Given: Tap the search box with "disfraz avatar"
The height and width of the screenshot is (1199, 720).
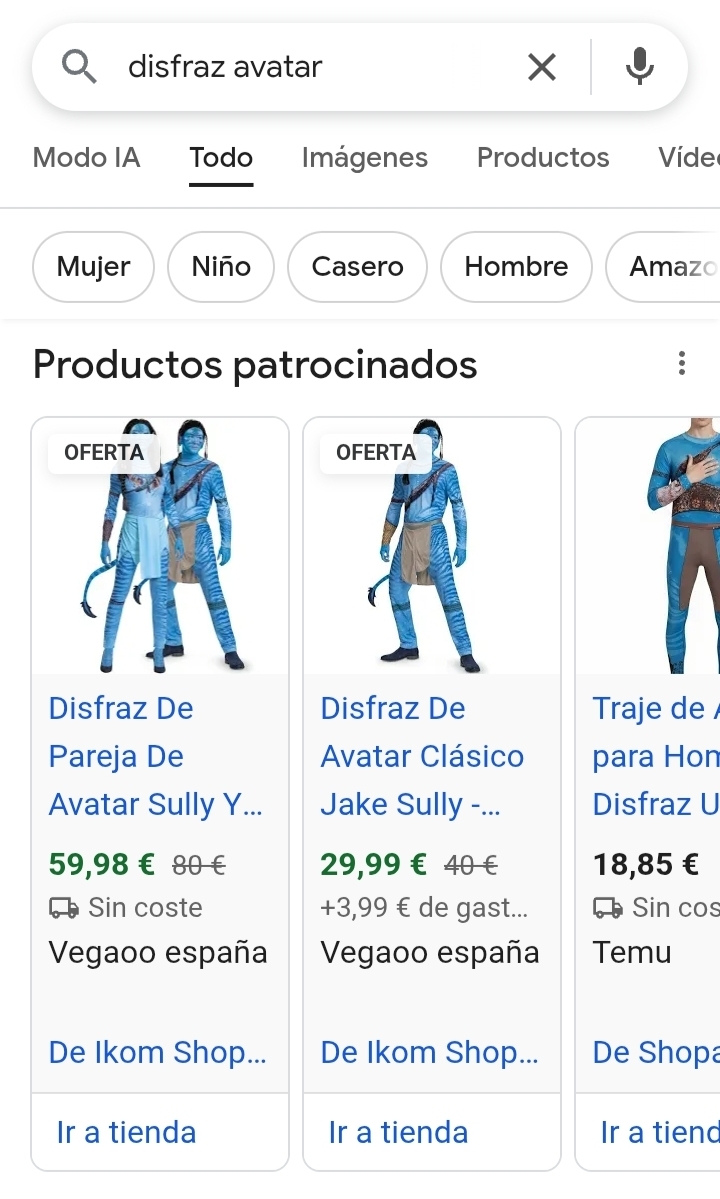Looking at the screenshot, I should click(300, 67).
